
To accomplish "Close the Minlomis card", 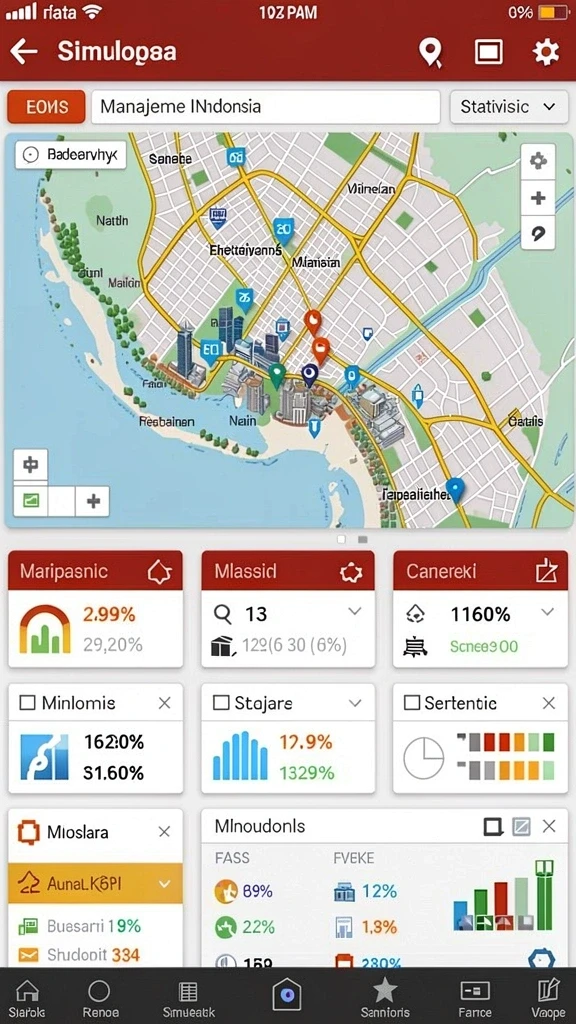I will tap(165, 703).
